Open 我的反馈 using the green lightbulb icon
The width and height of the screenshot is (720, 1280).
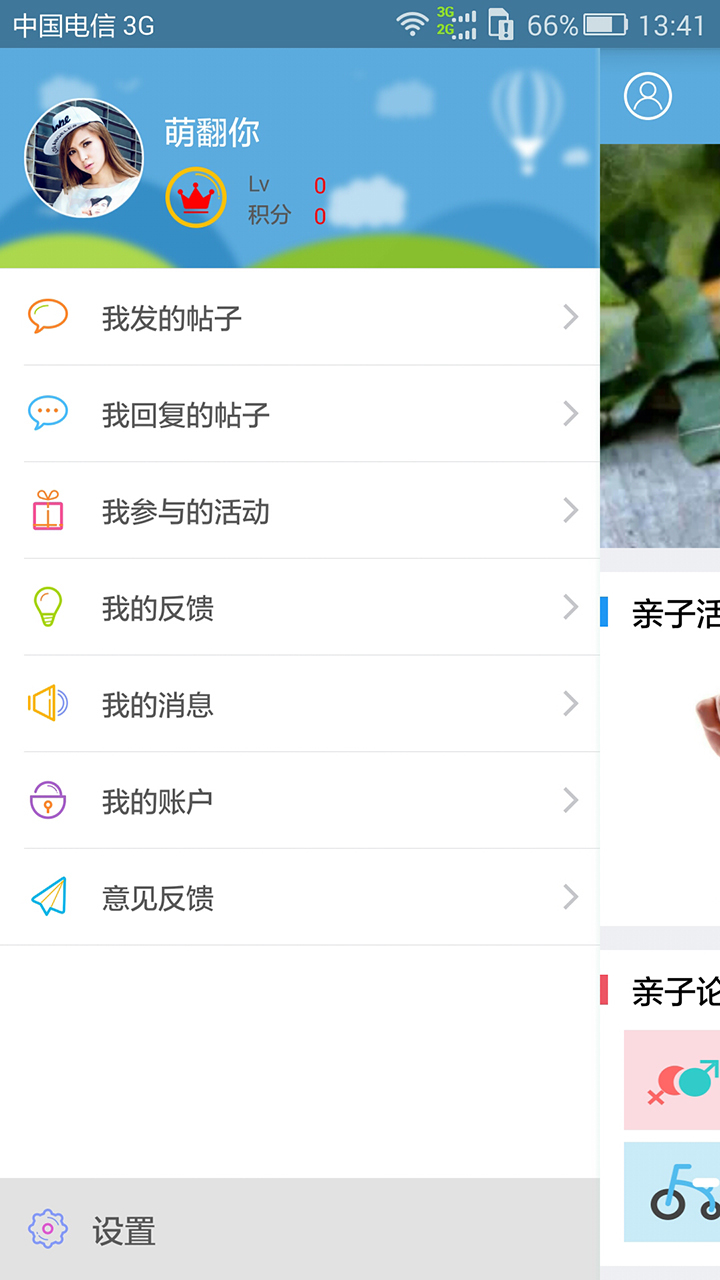click(x=48, y=607)
